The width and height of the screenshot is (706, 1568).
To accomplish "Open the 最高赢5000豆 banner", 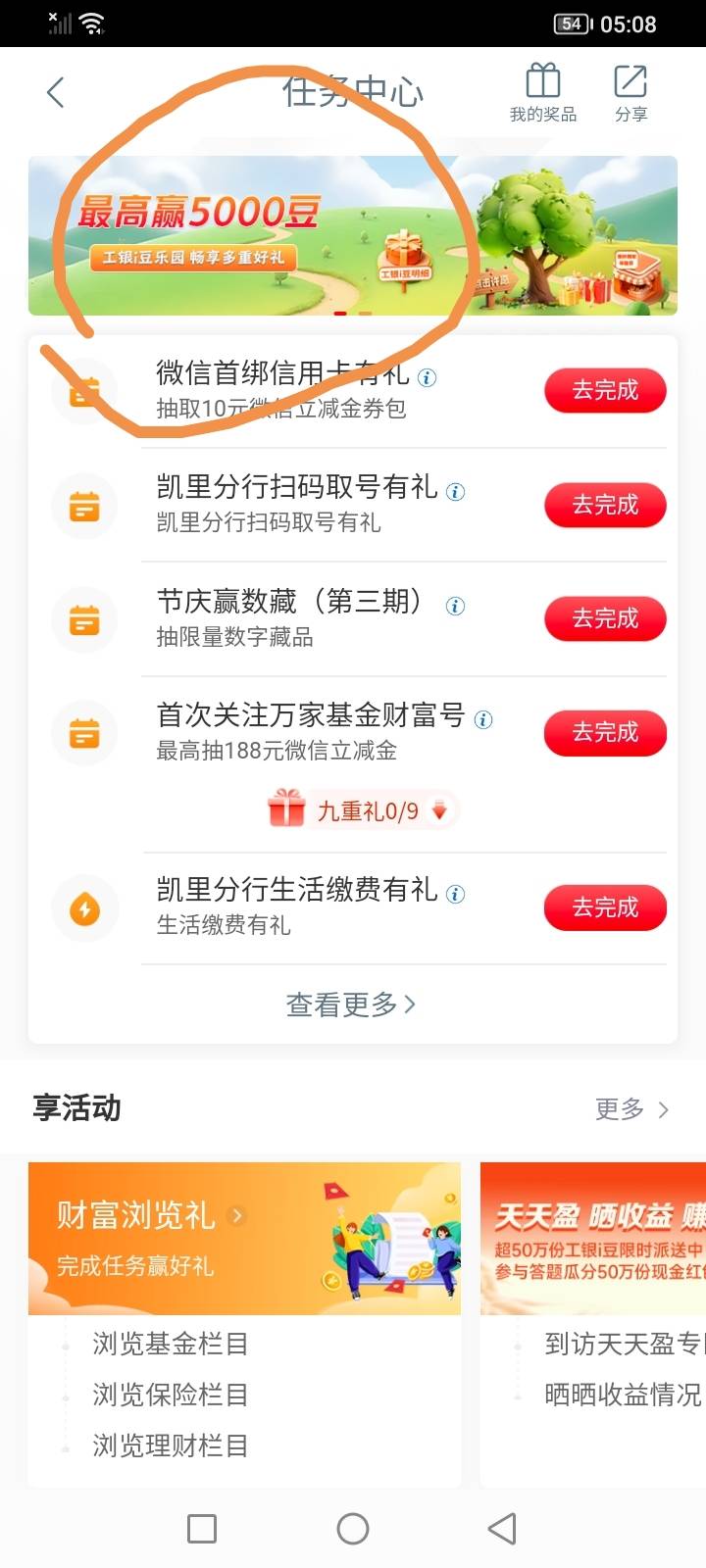I will [353, 235].
